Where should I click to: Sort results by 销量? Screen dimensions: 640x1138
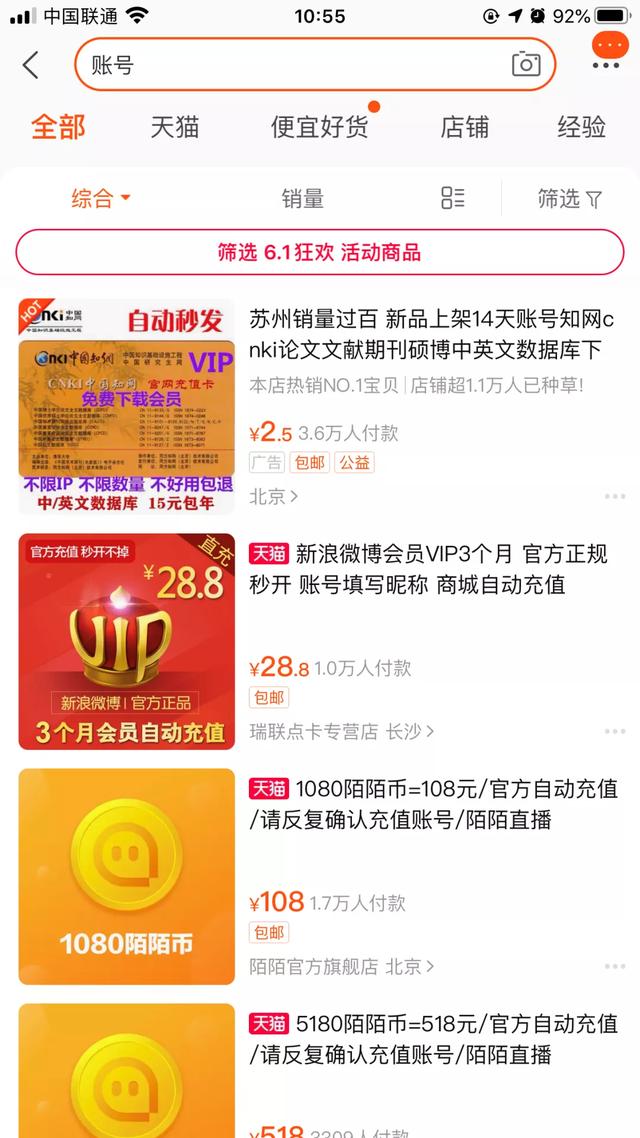(302, 198)
